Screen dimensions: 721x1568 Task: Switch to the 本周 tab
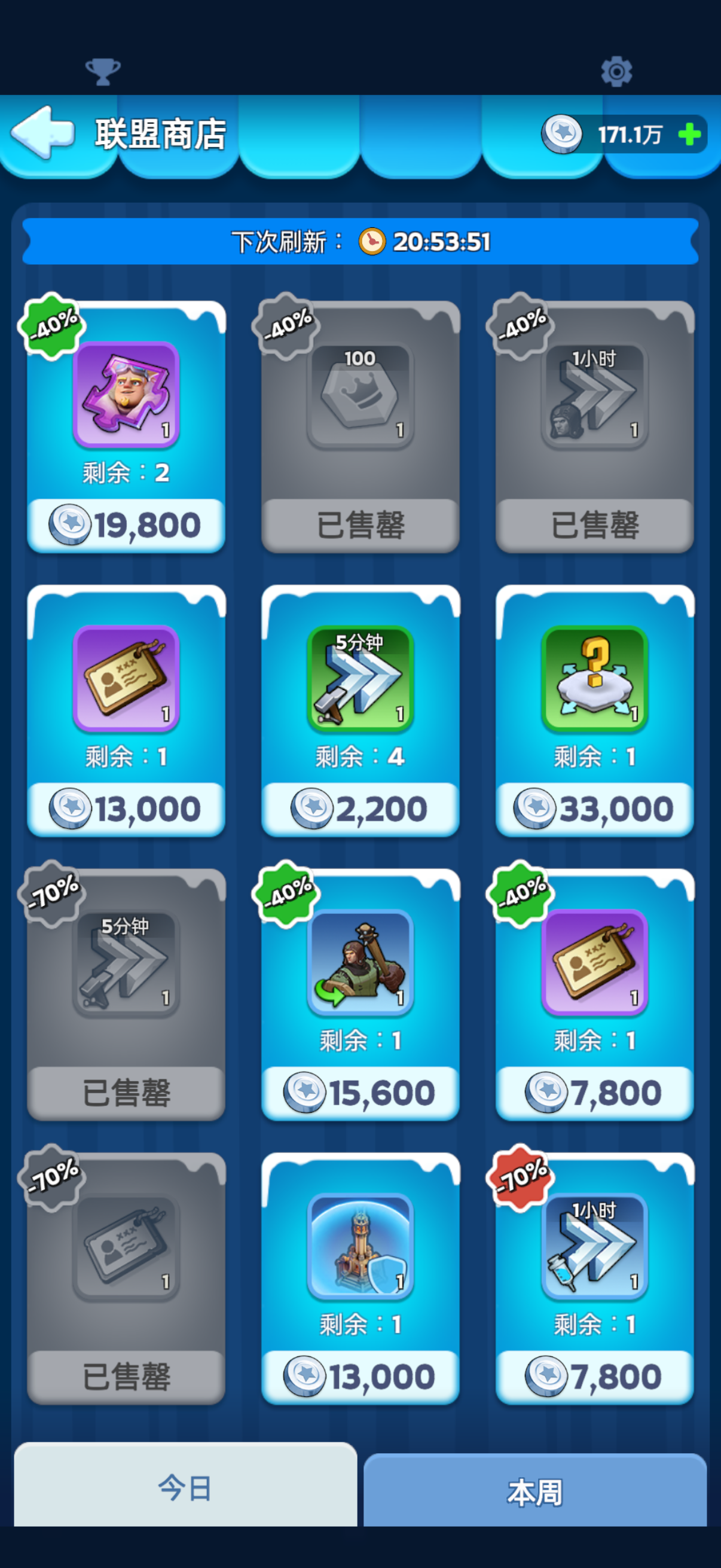point(535,1493)
